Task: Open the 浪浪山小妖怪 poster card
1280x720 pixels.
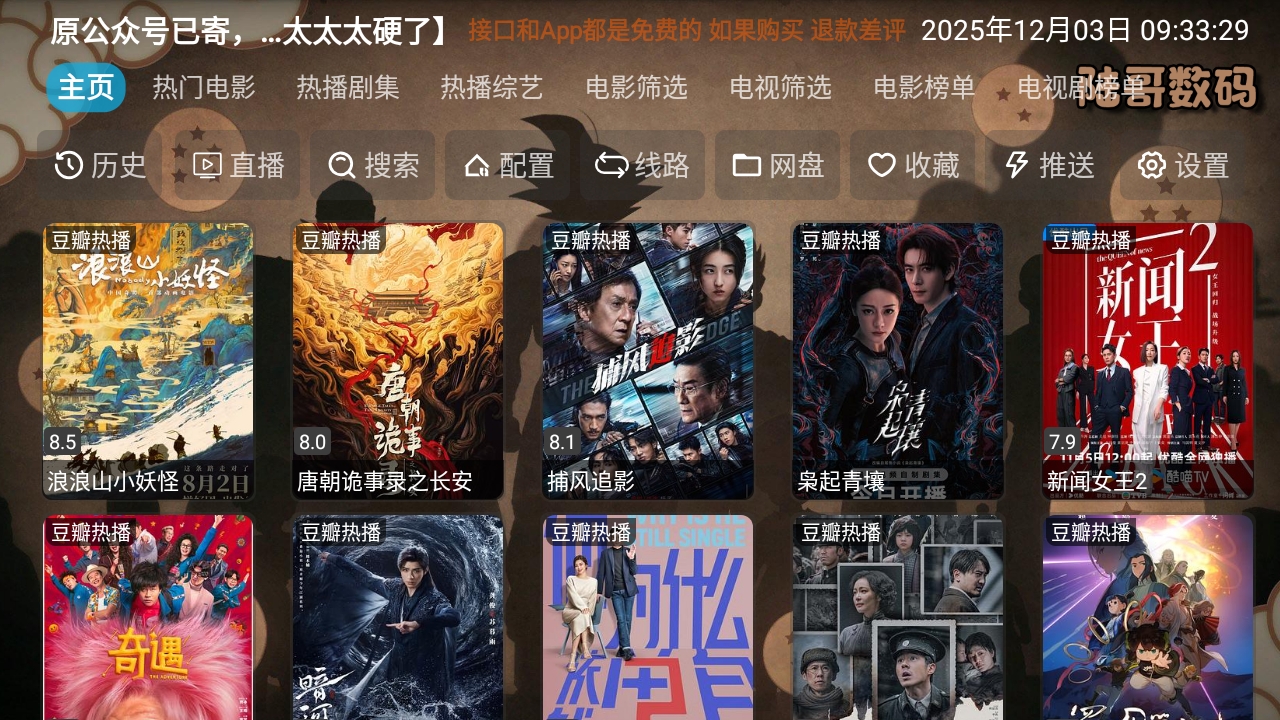Action: click(x=148, y=360)
